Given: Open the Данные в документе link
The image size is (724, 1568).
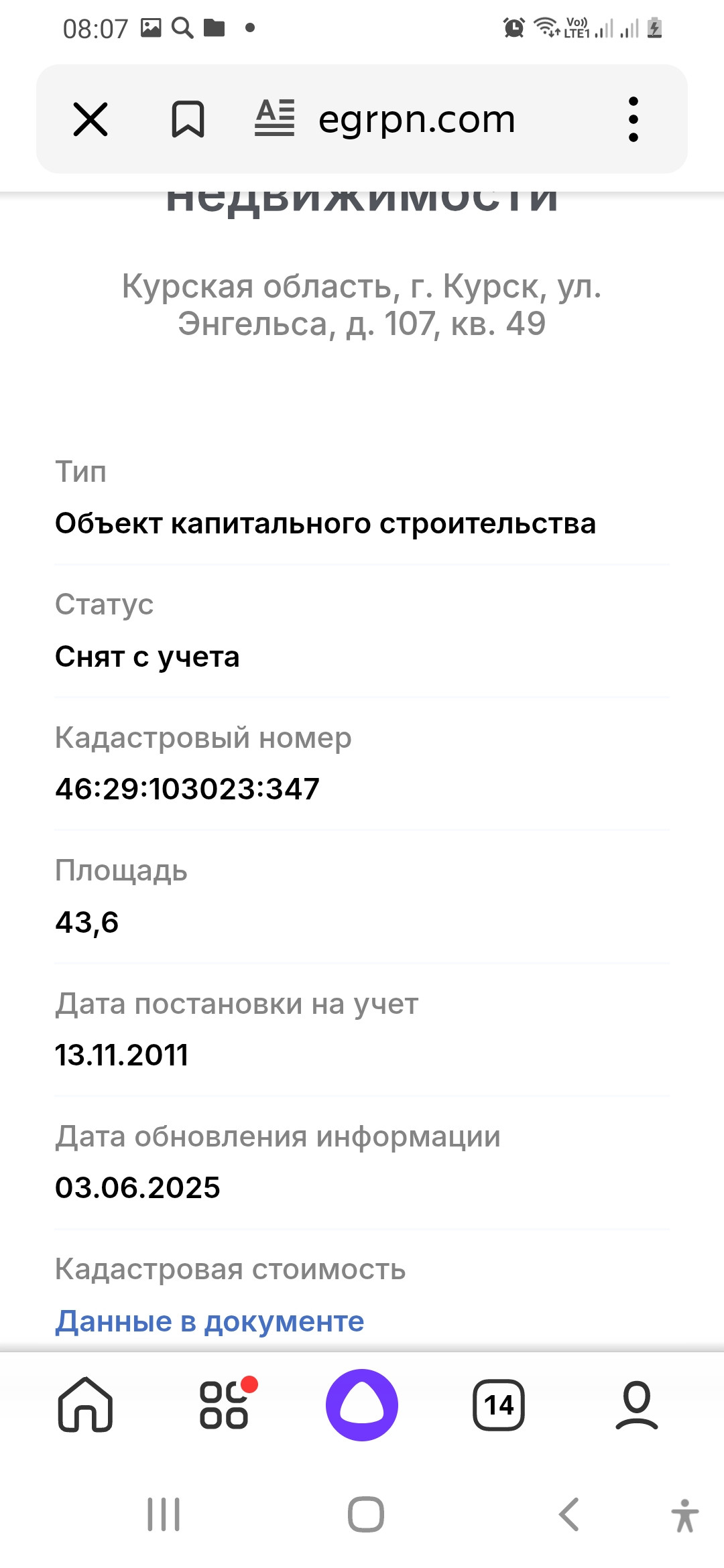Looking at the screenshot, I should (210, 1321).
